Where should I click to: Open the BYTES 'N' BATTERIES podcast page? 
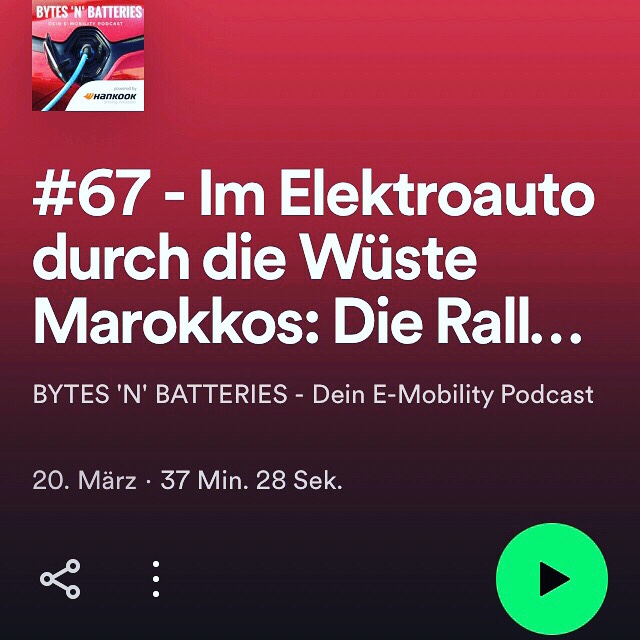[313, 394]
